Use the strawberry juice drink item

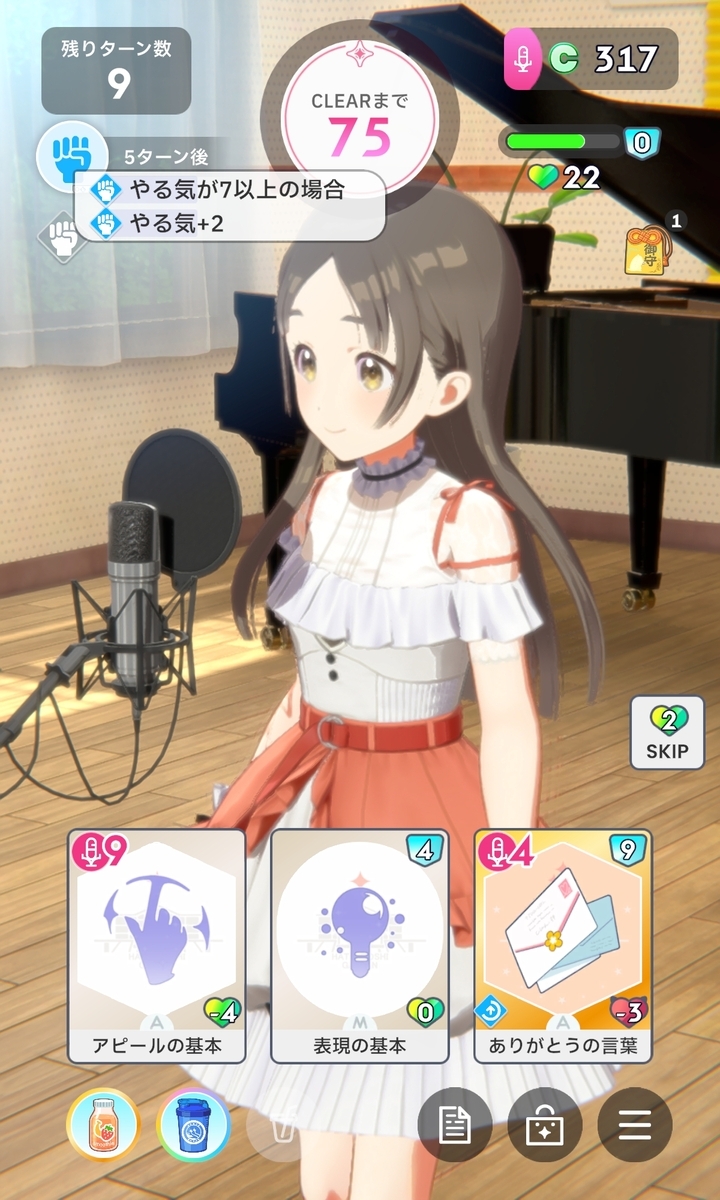click(x=102, y=1125)
